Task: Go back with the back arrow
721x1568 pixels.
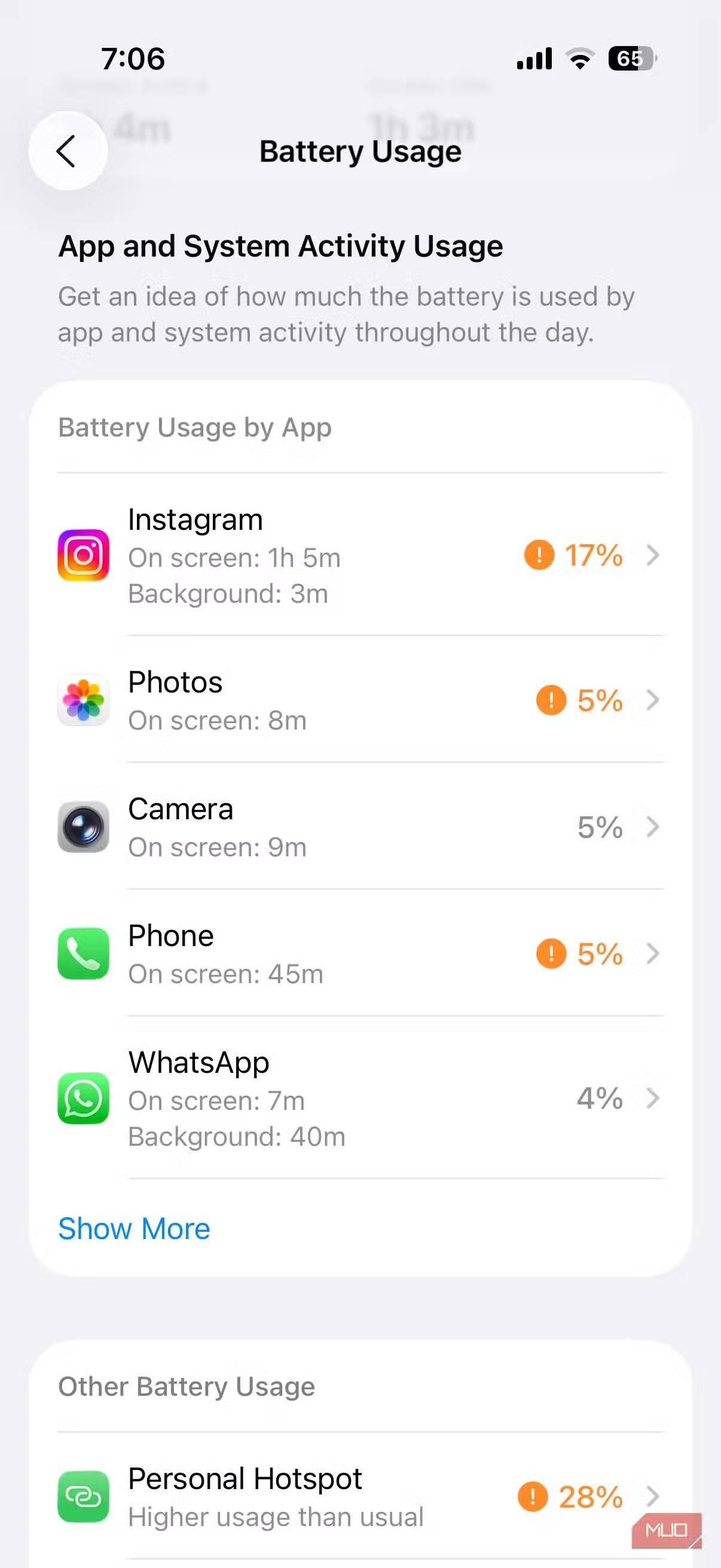Action: tap(67, 151)
